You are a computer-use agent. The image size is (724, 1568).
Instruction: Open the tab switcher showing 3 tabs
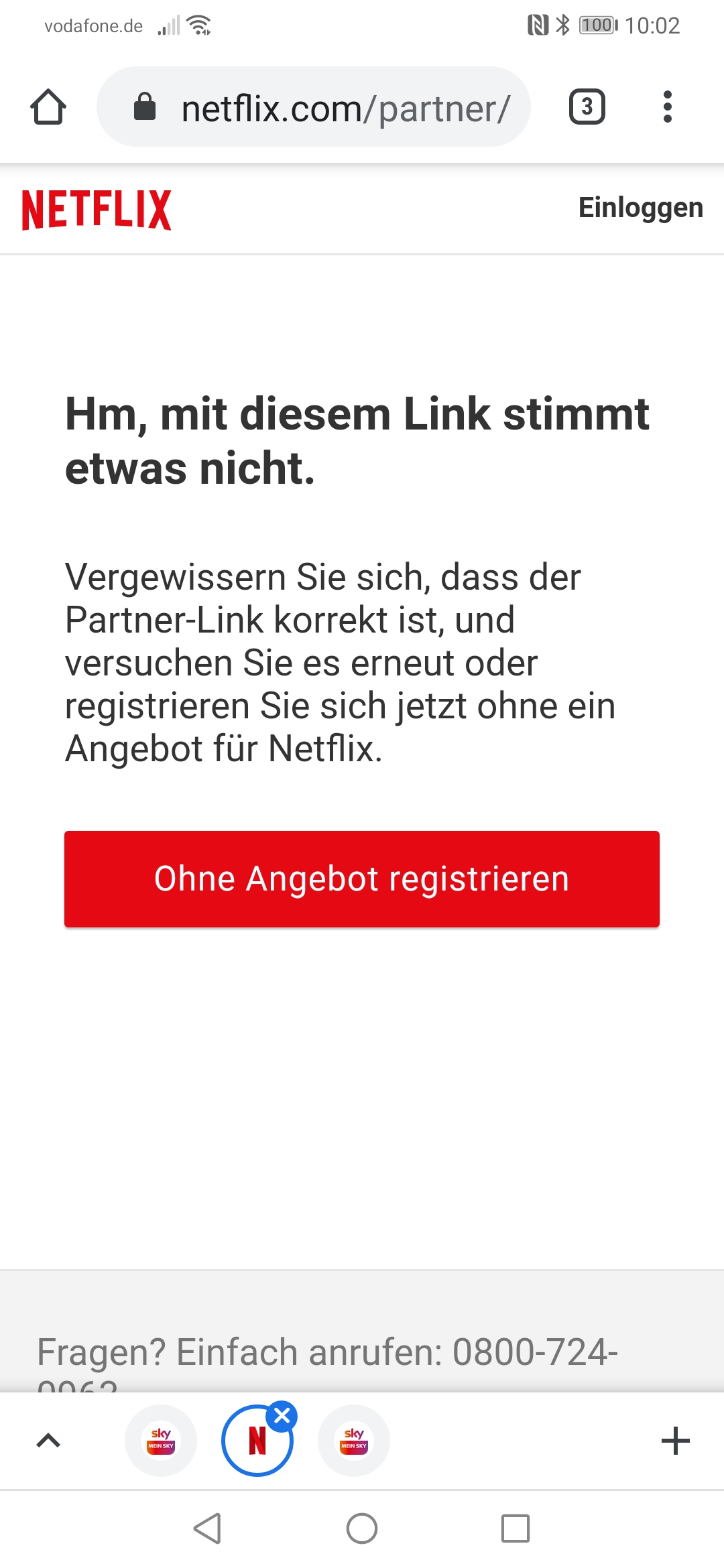point(586,107)
